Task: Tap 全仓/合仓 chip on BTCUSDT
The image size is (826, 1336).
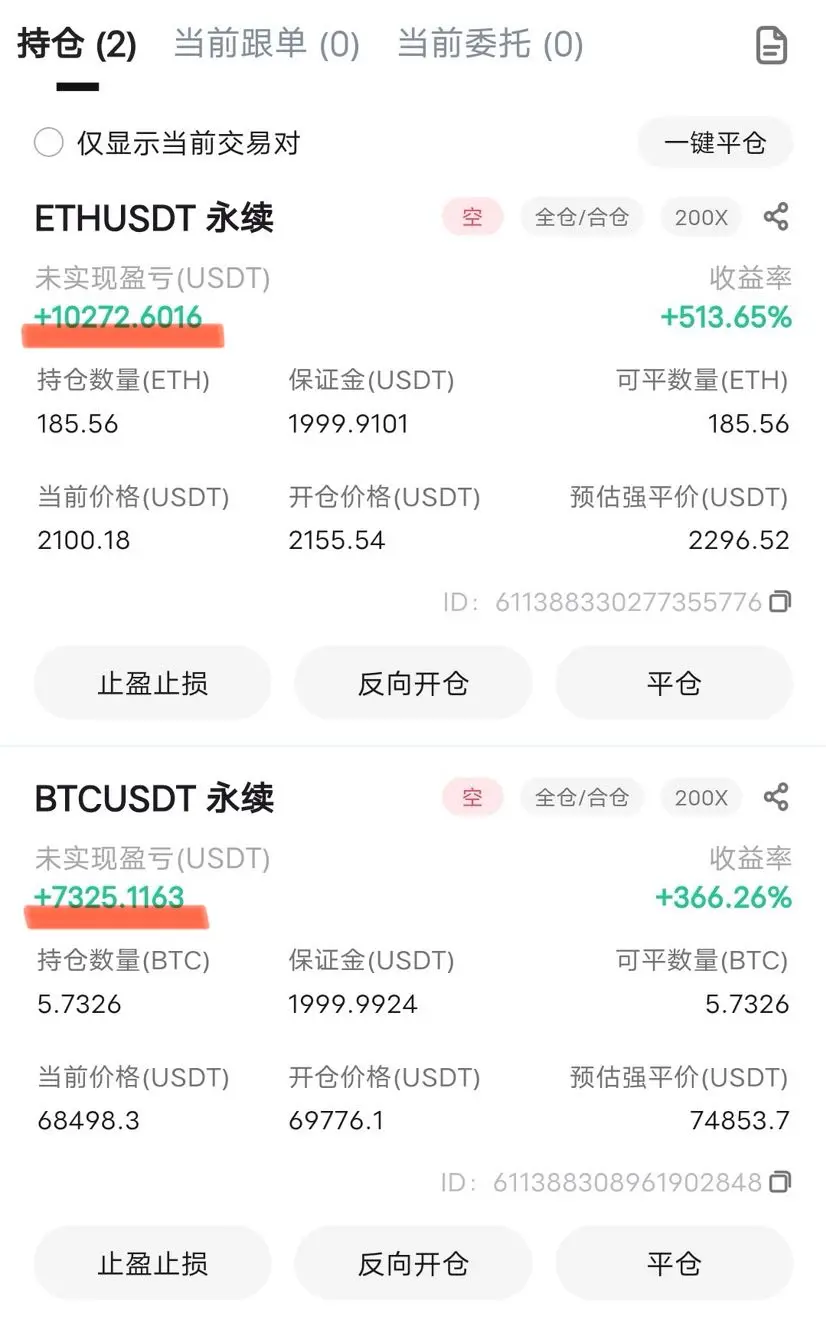Action: (x=581, y=797)
